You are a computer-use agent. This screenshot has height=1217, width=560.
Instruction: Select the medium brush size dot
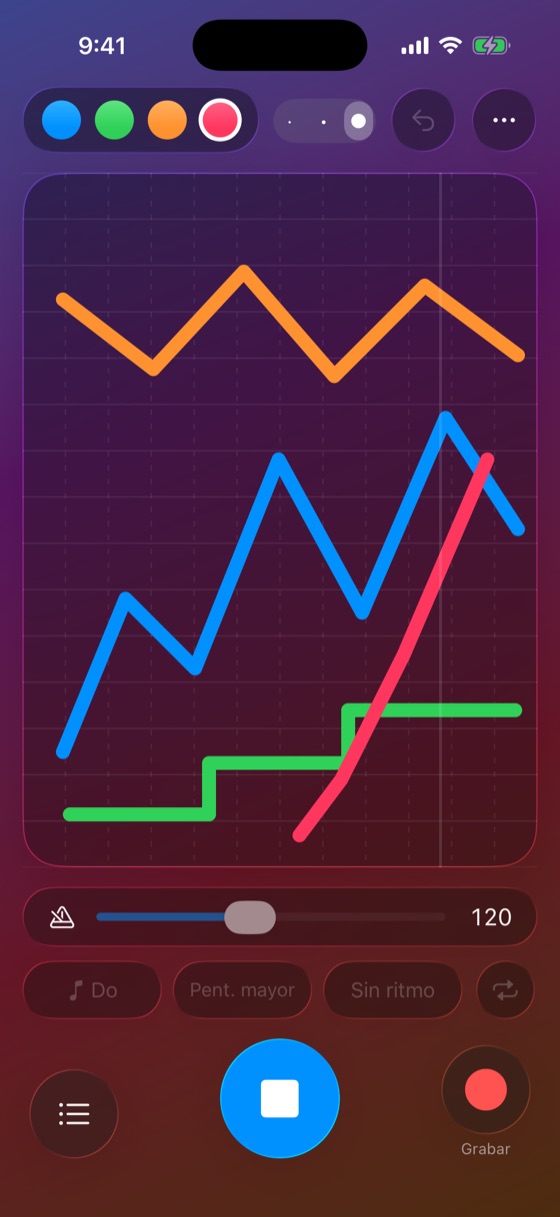(323, 121)
